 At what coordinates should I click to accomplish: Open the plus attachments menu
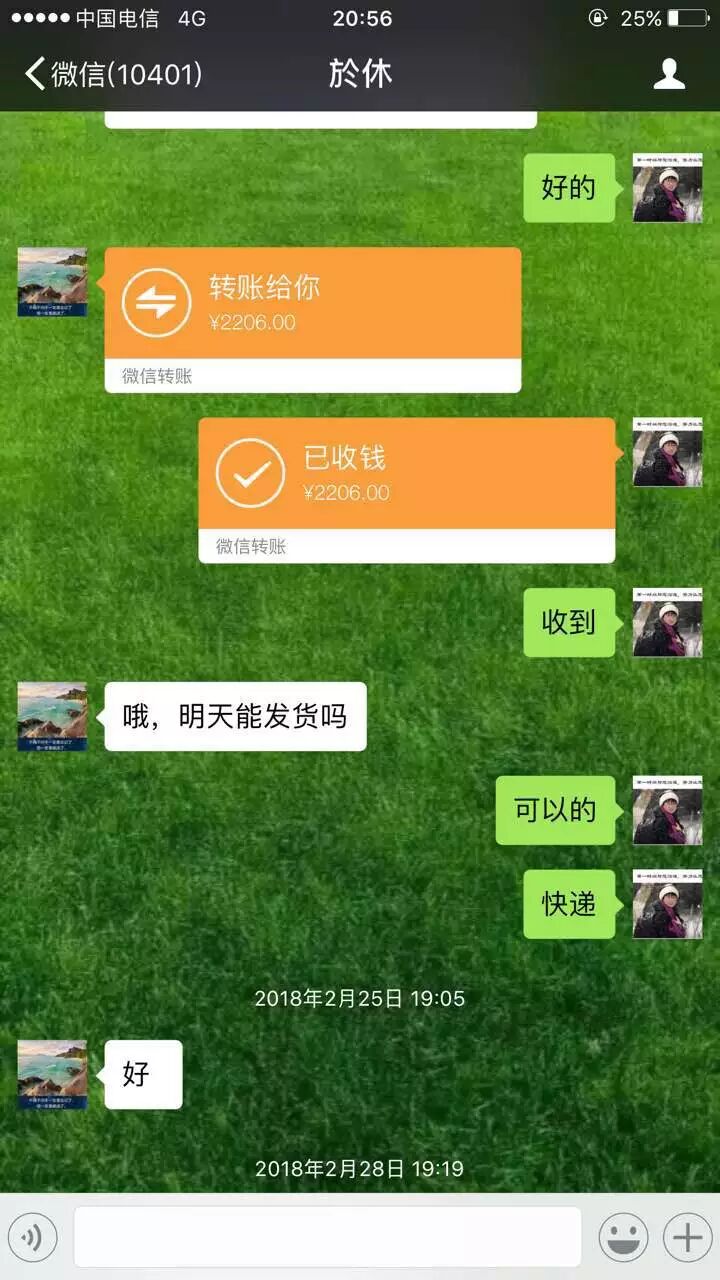coord(687,1238)
